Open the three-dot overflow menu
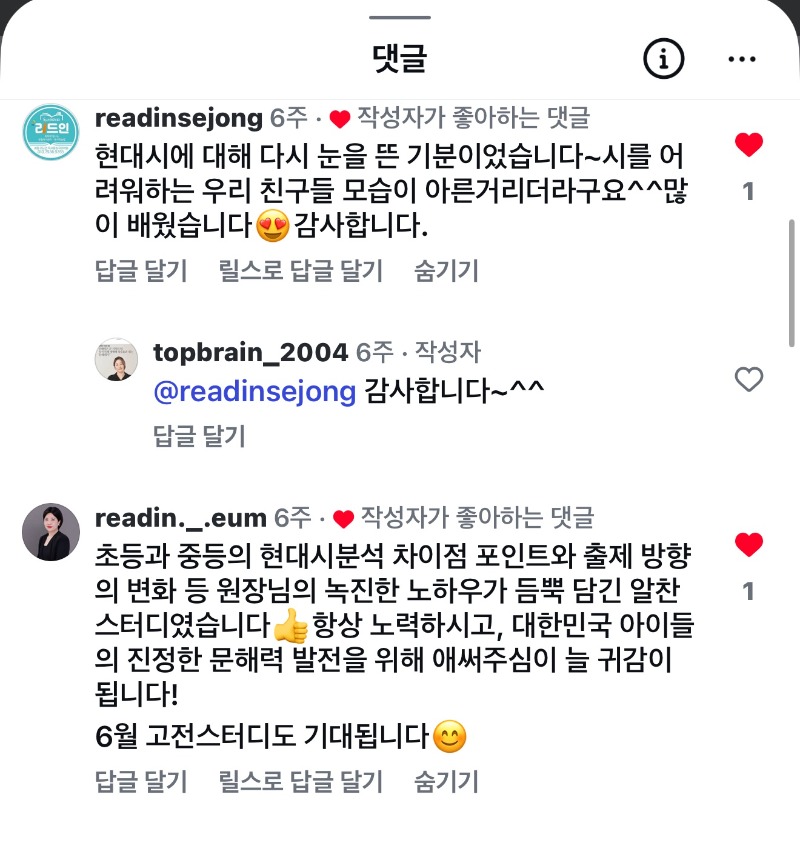The width and height of the screenshot is (800, 845). 742,59
